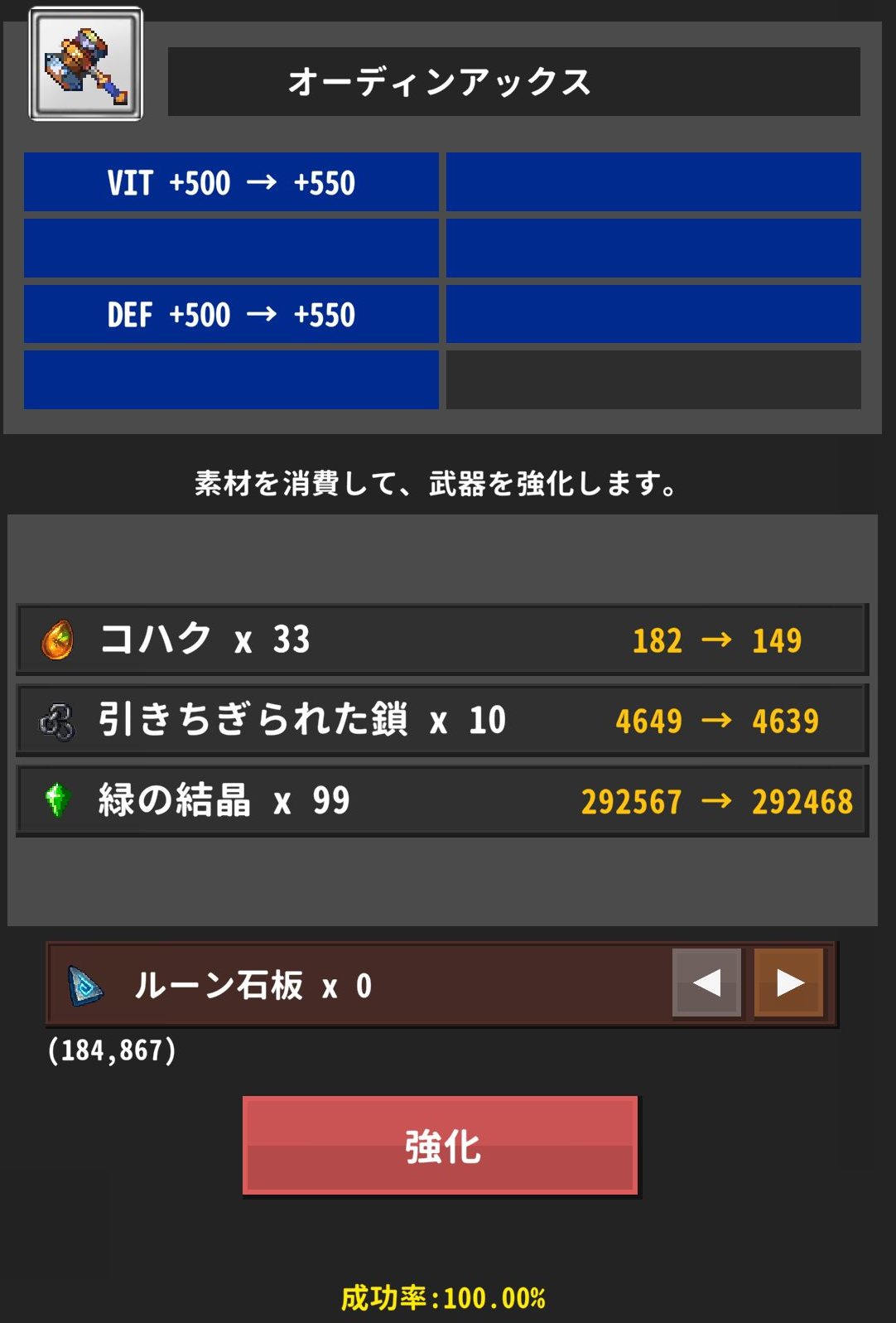Decrease the ルーン石板 count with left arrow
896x1323 pixels.
(x=706, y=983)
